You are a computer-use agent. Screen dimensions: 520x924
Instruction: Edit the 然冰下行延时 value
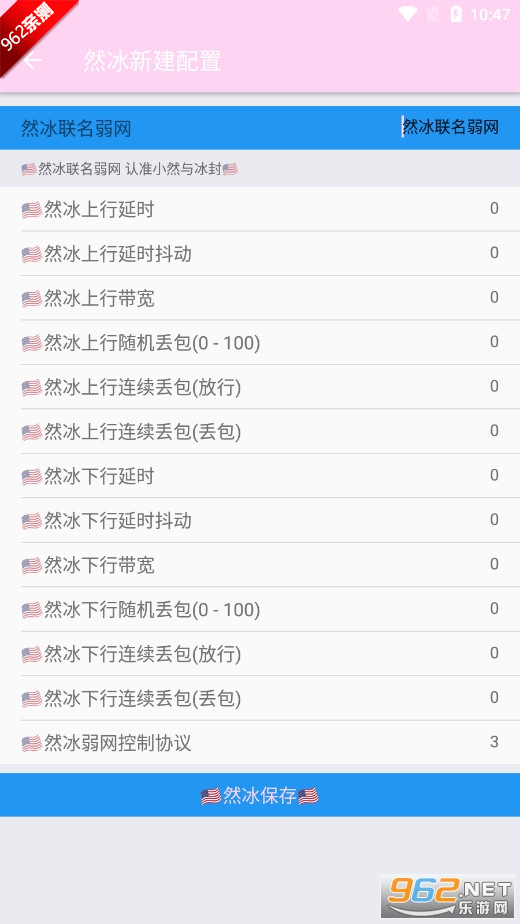(260, 476)
